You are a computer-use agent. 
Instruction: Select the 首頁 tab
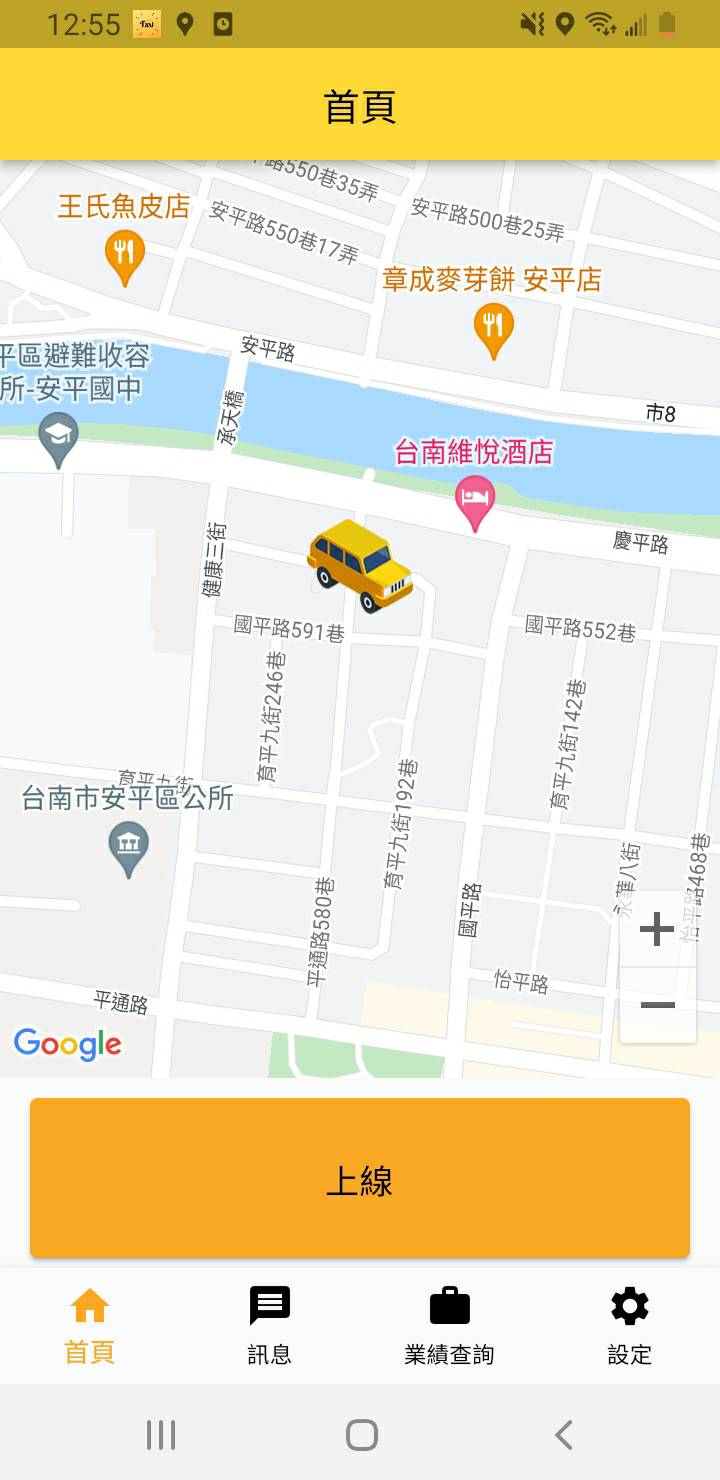[90, 1326]
